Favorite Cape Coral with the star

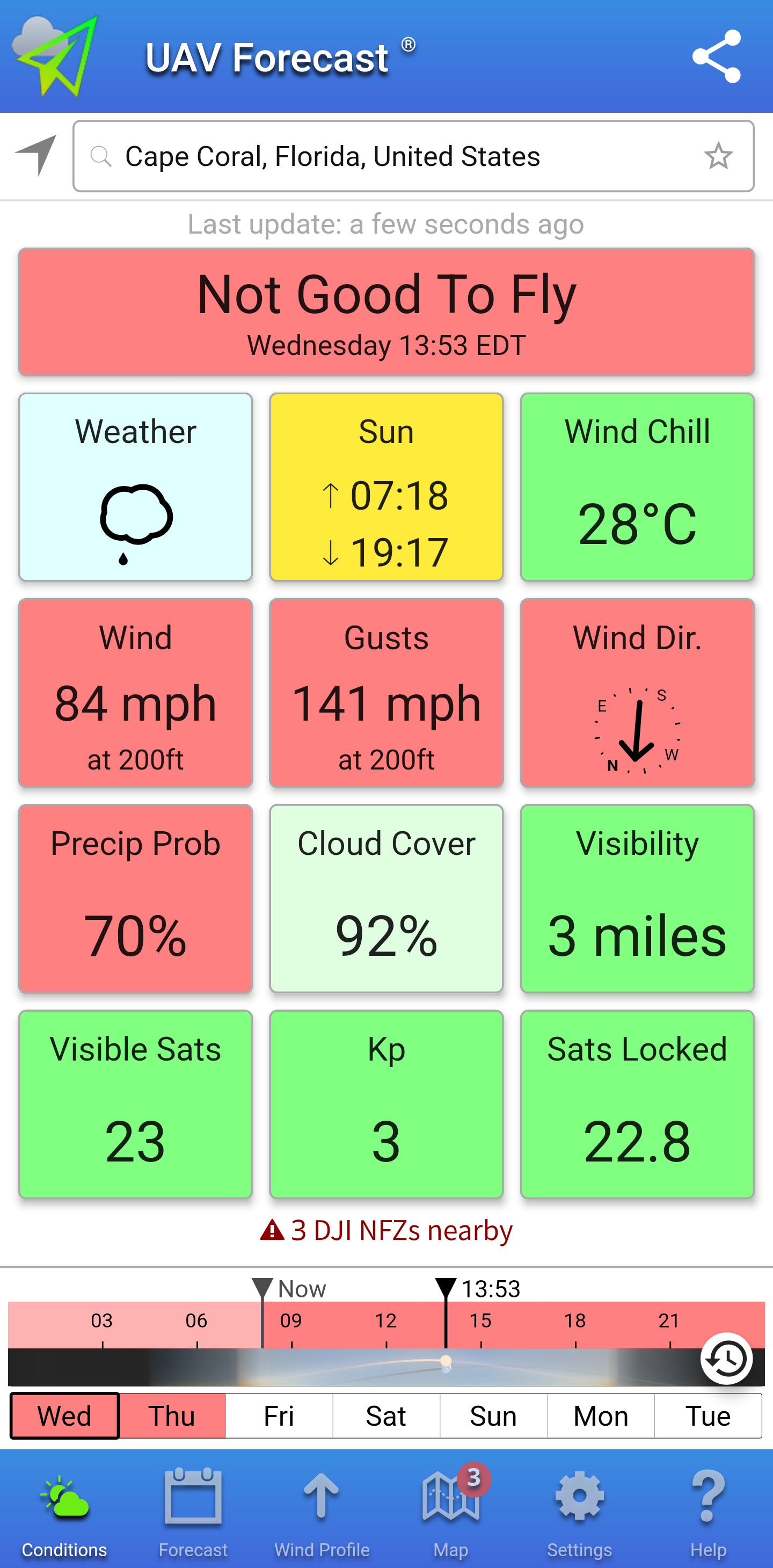point(718,156)
